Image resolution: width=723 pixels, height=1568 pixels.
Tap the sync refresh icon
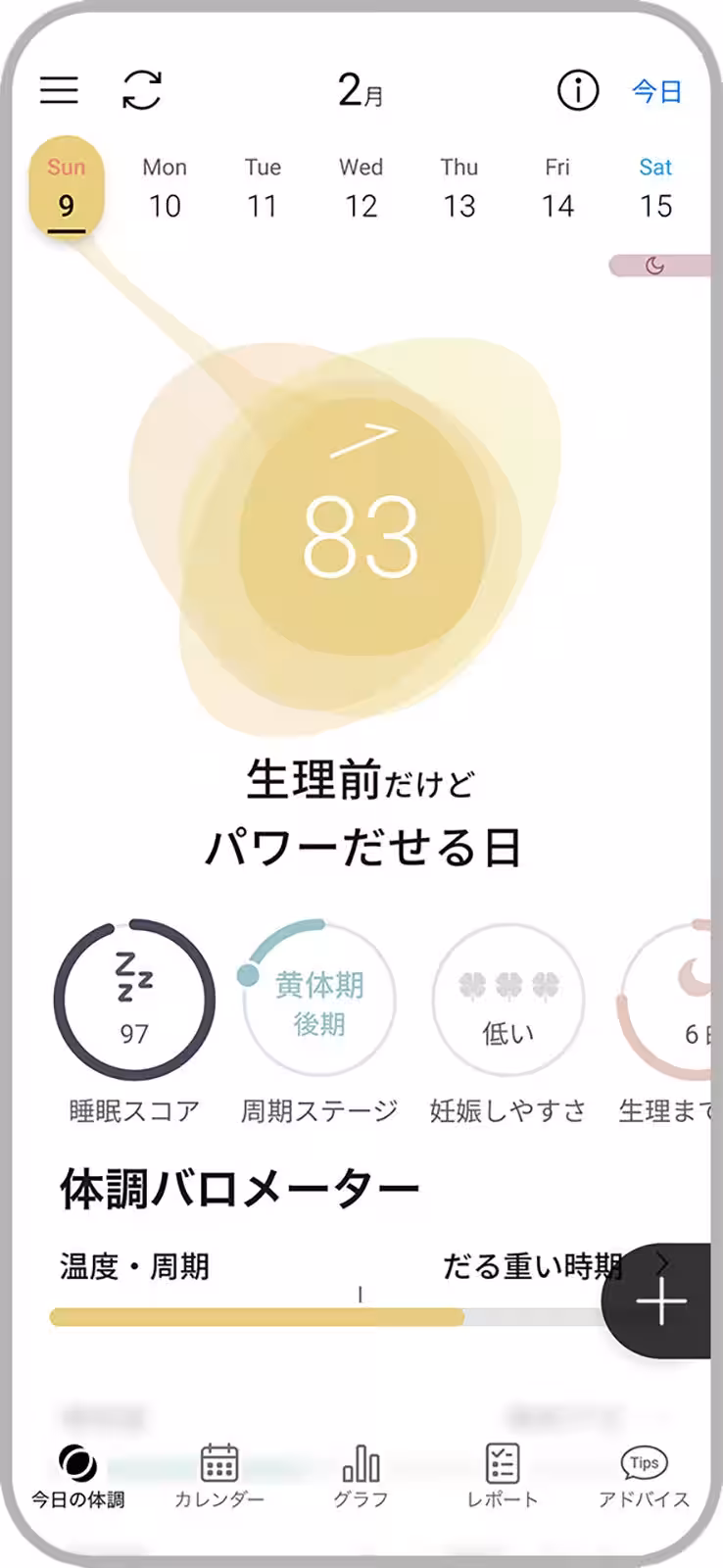(x=140, y=88)
